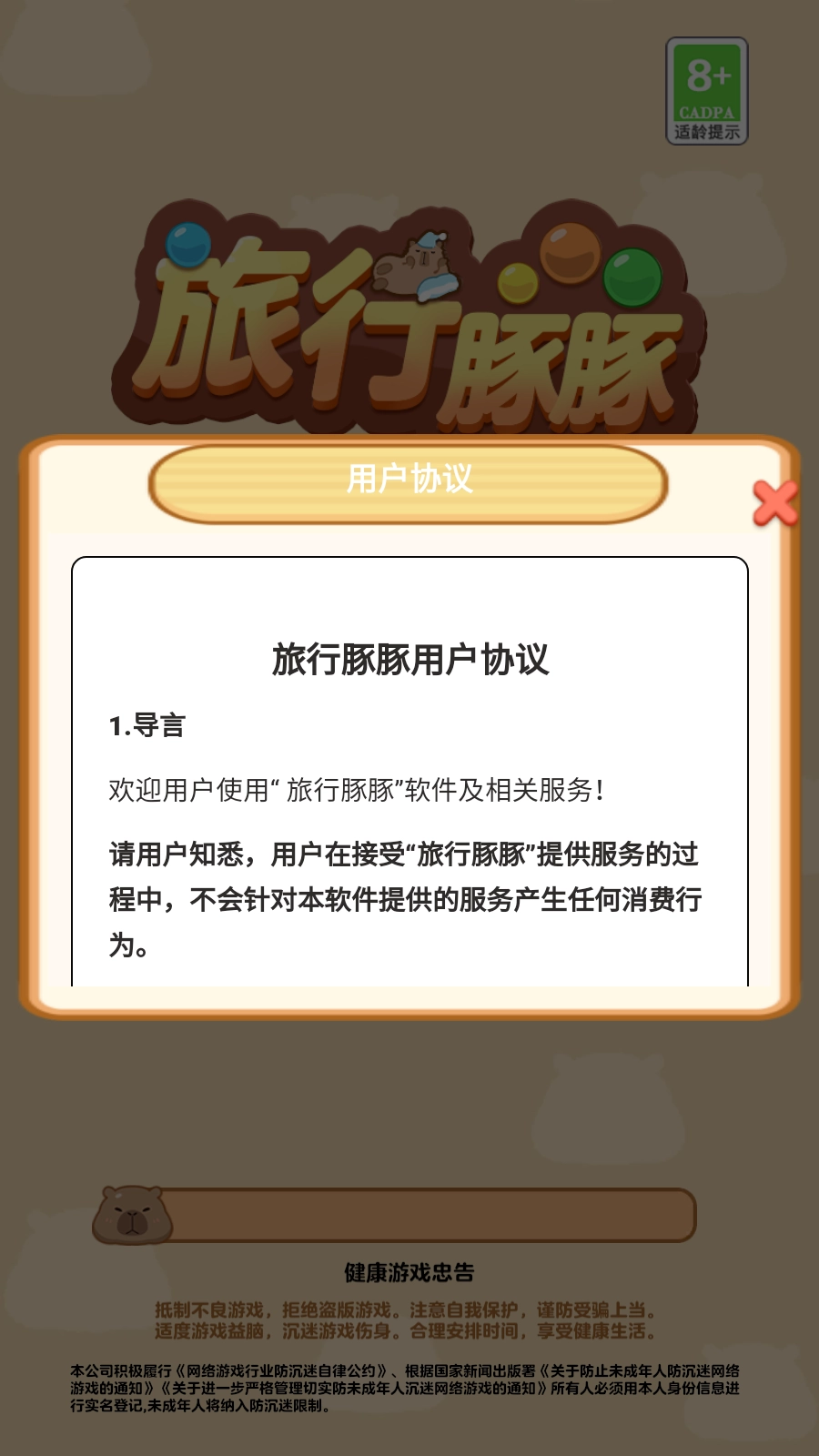Viewport: 819px width, 1456px height.
Task: Click the 用户协议 title banner
Action: click(409, 480)
